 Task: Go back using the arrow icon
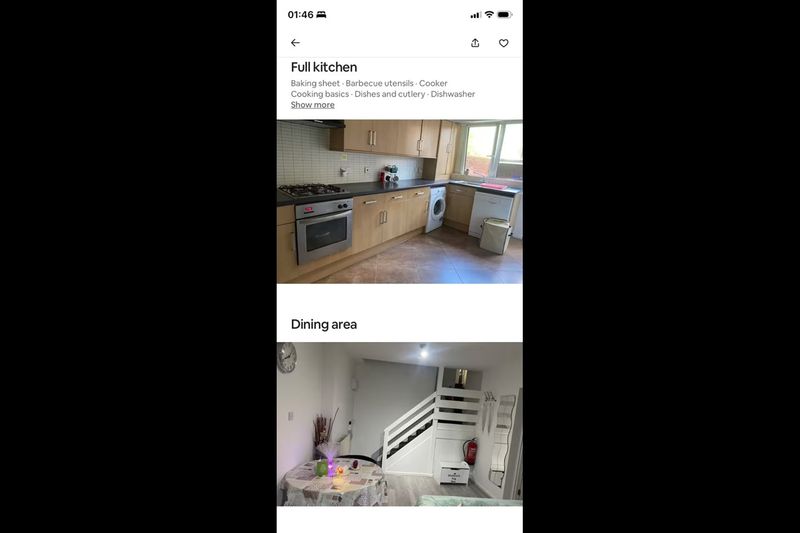coord(295,43)
